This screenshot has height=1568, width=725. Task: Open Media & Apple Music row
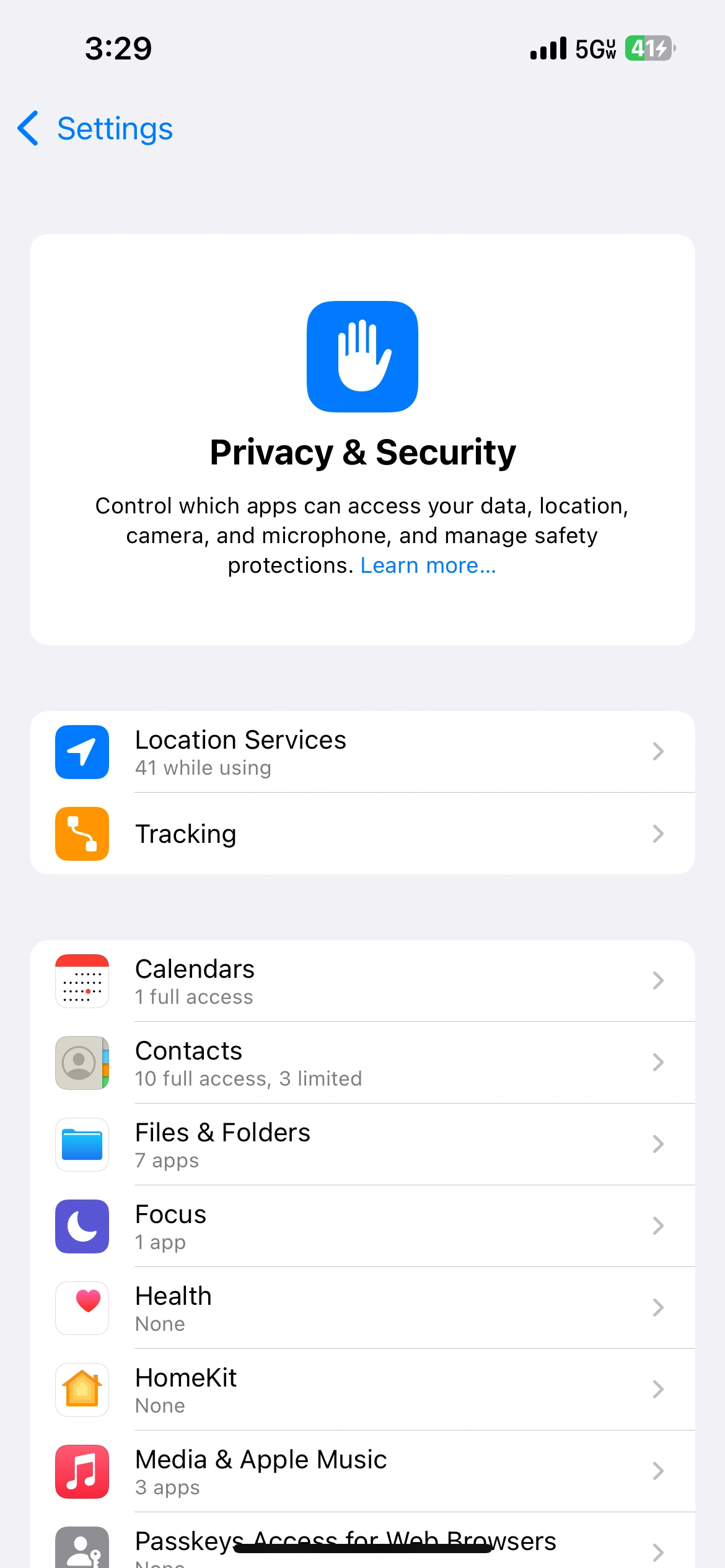coord(362,1471)
